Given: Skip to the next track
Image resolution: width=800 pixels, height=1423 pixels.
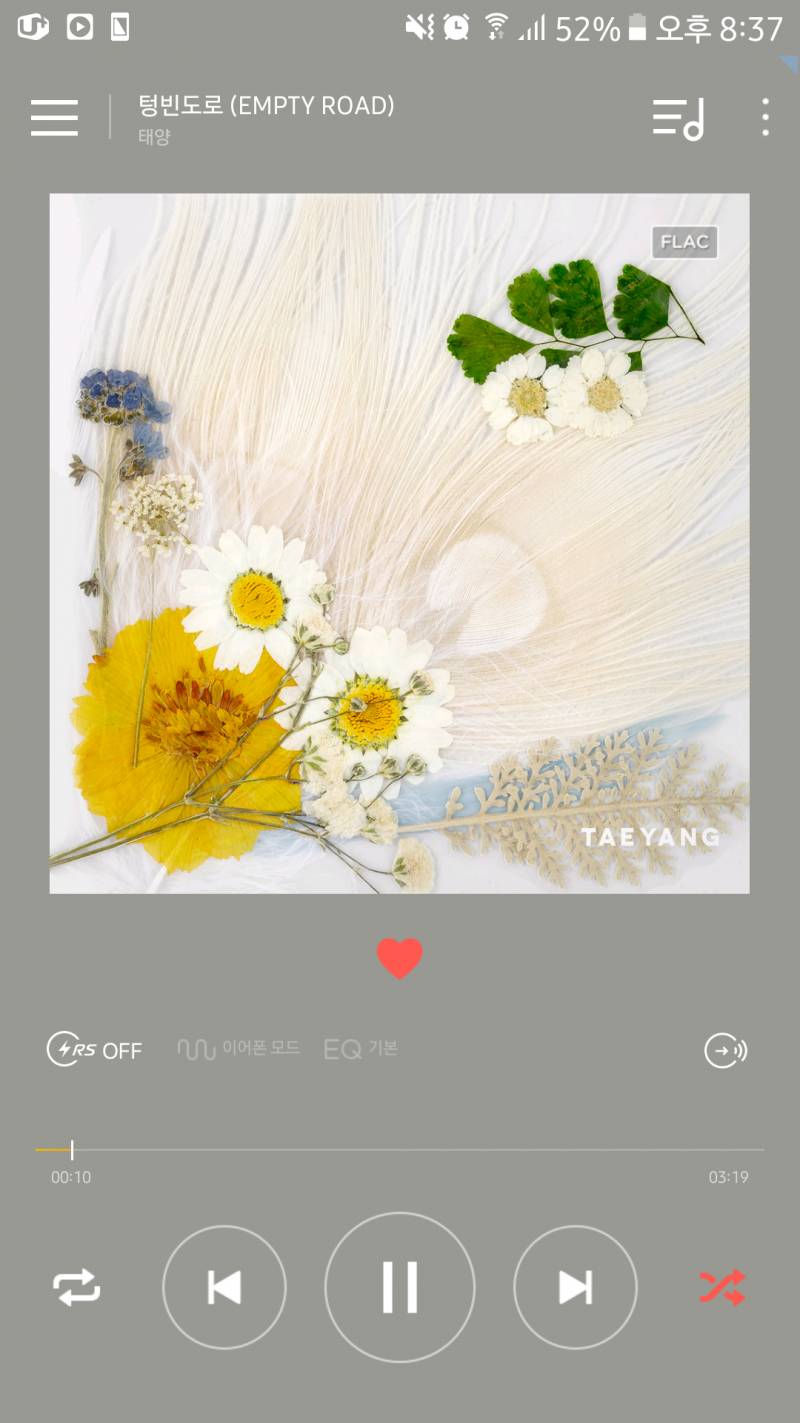Looking at the screenshot, I should [575, 1288].
